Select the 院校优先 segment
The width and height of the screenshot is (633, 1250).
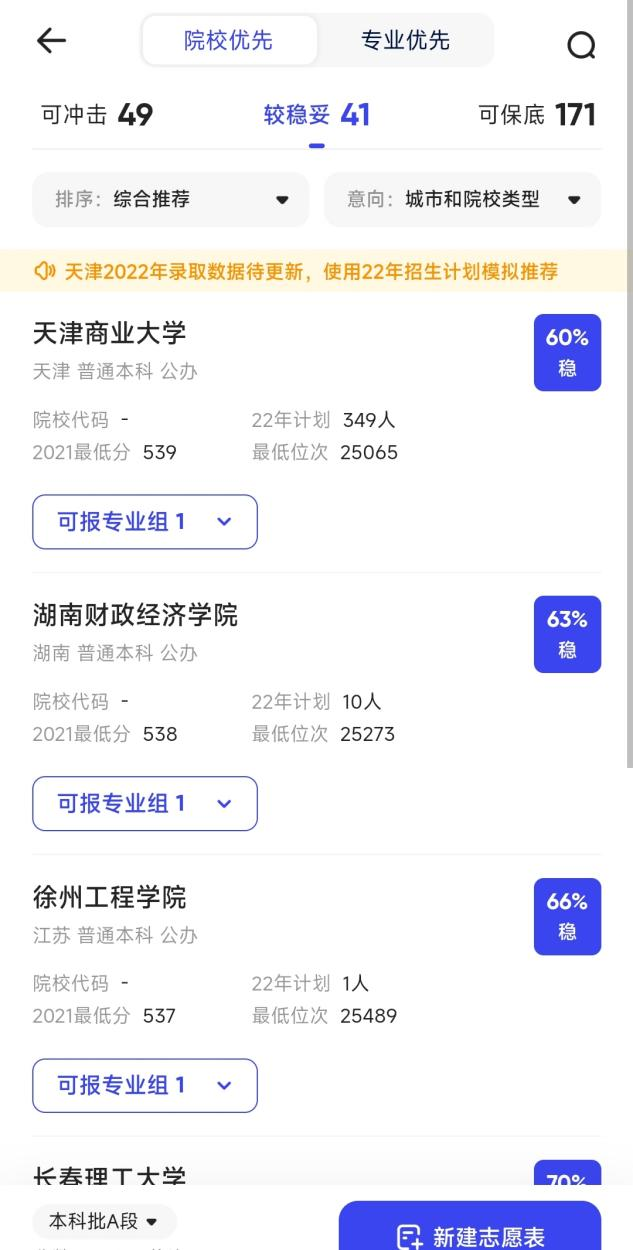tap(229, 40)
